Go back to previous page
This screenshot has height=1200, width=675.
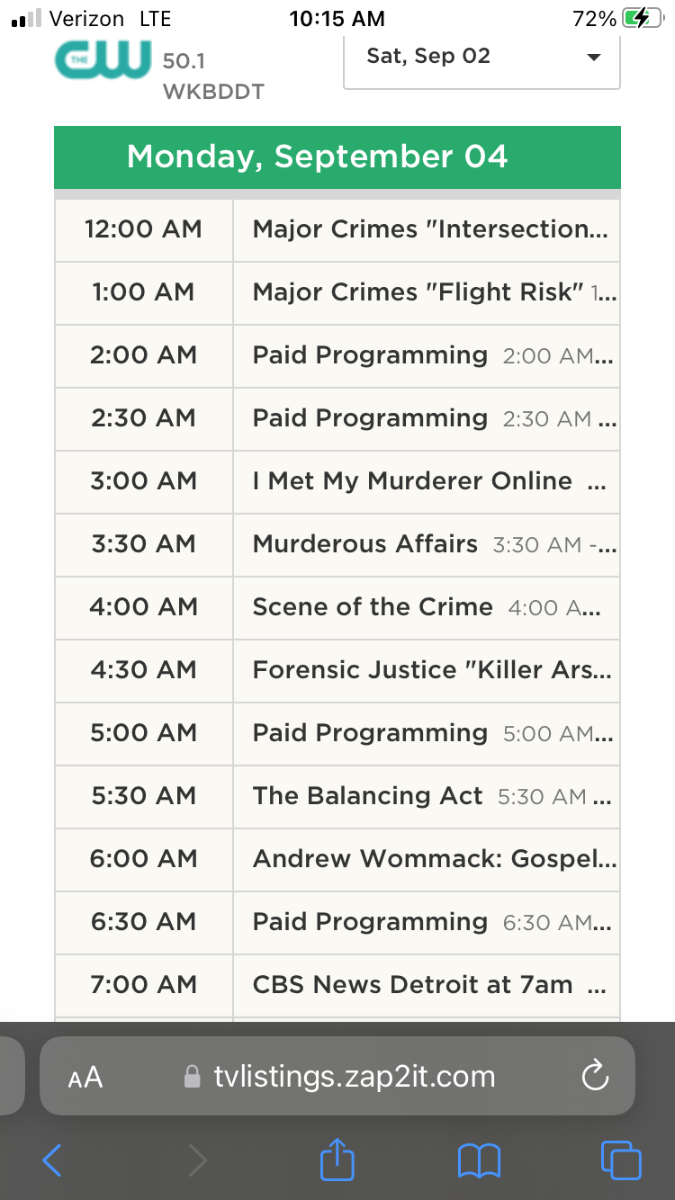(x=53, y=1160)
